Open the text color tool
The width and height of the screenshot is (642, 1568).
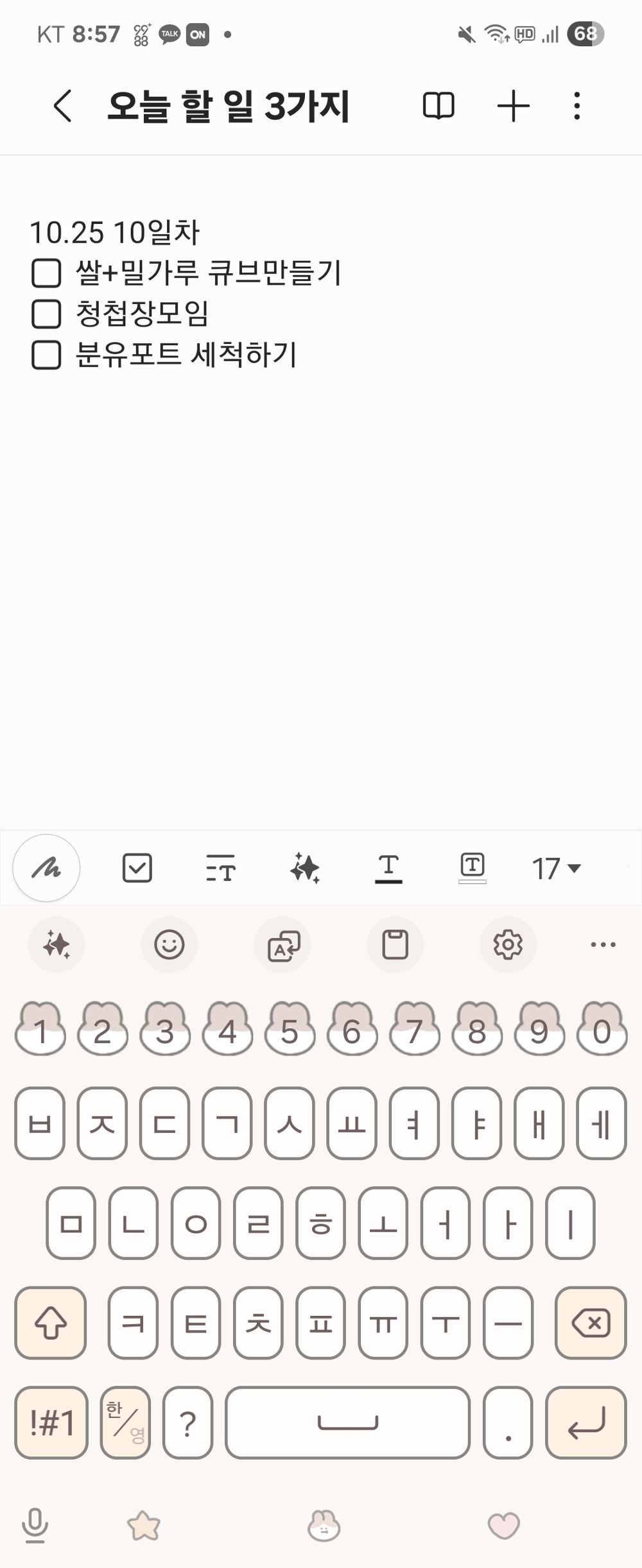(388, 868)
